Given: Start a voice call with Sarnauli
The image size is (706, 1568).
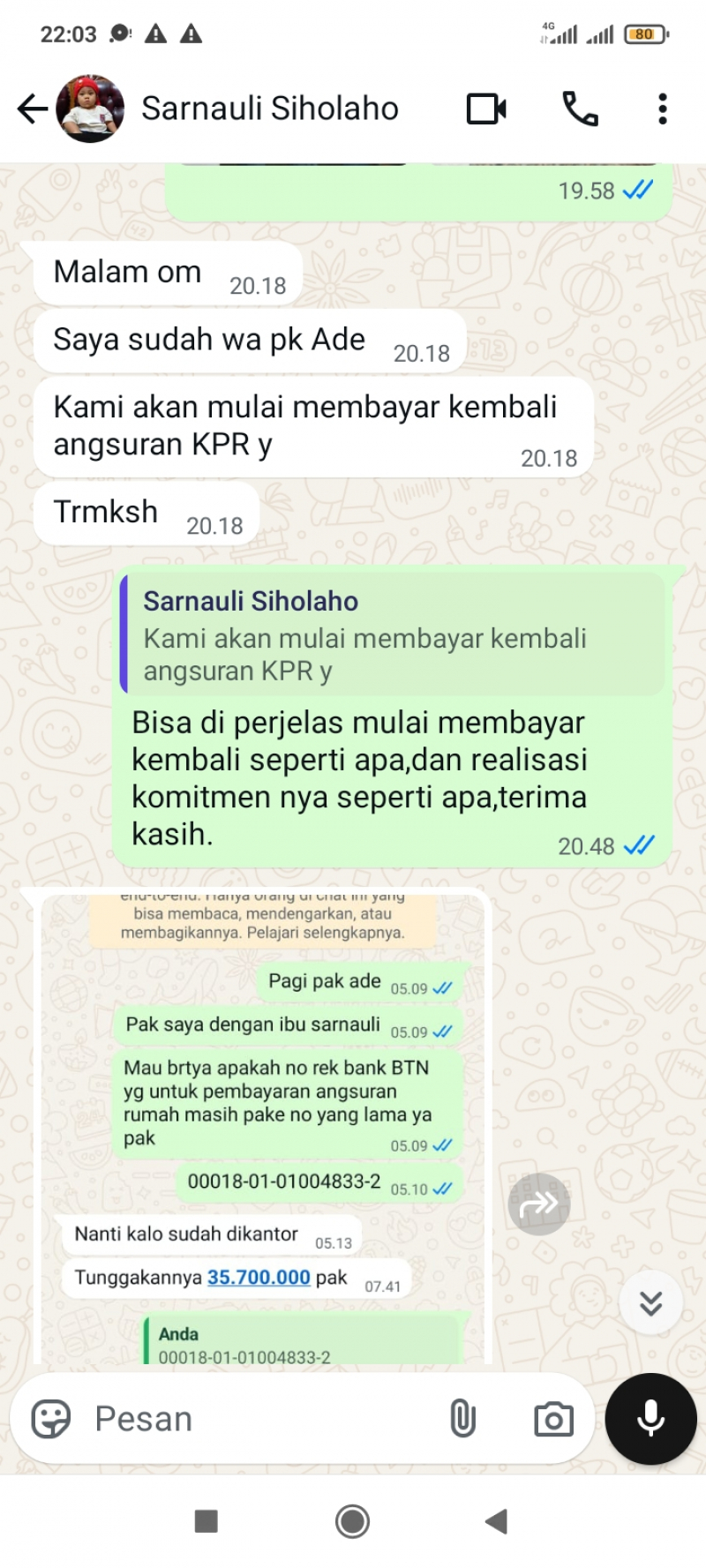Looking at the screenshot, I should [580, 109].
